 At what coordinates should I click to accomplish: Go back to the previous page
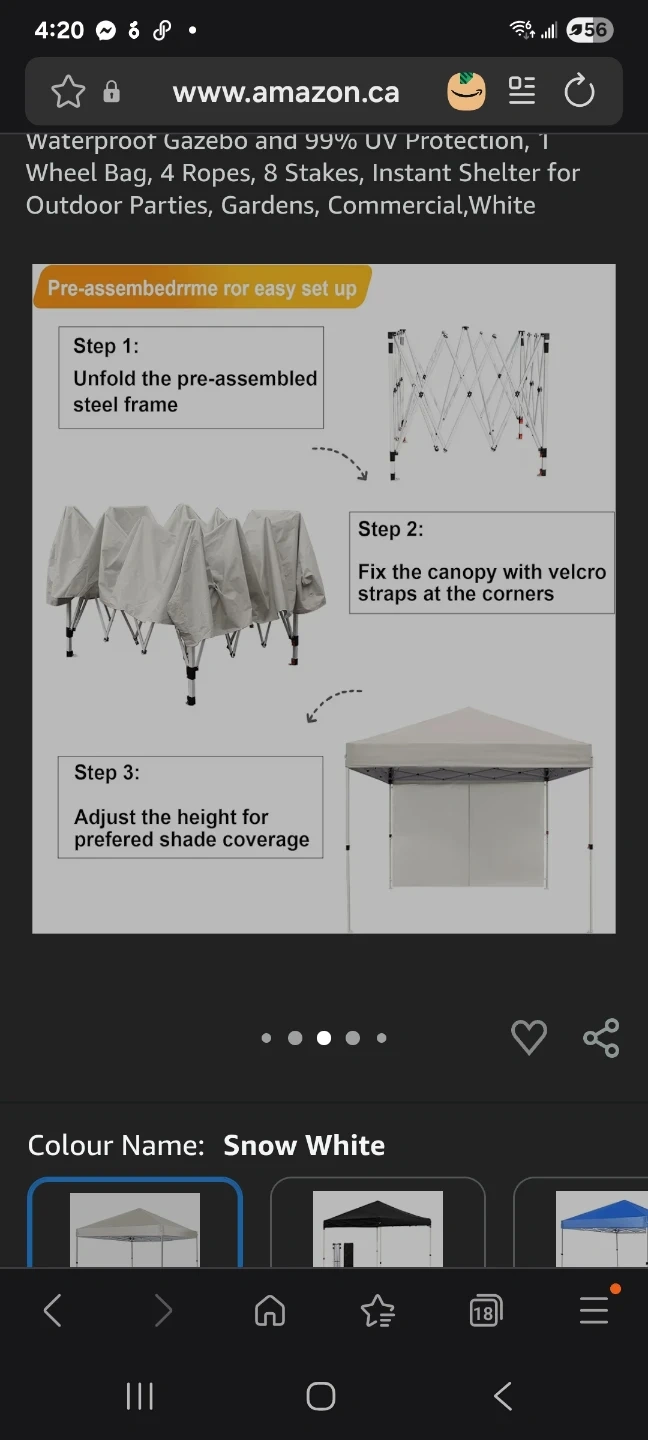click(53, 1310)
